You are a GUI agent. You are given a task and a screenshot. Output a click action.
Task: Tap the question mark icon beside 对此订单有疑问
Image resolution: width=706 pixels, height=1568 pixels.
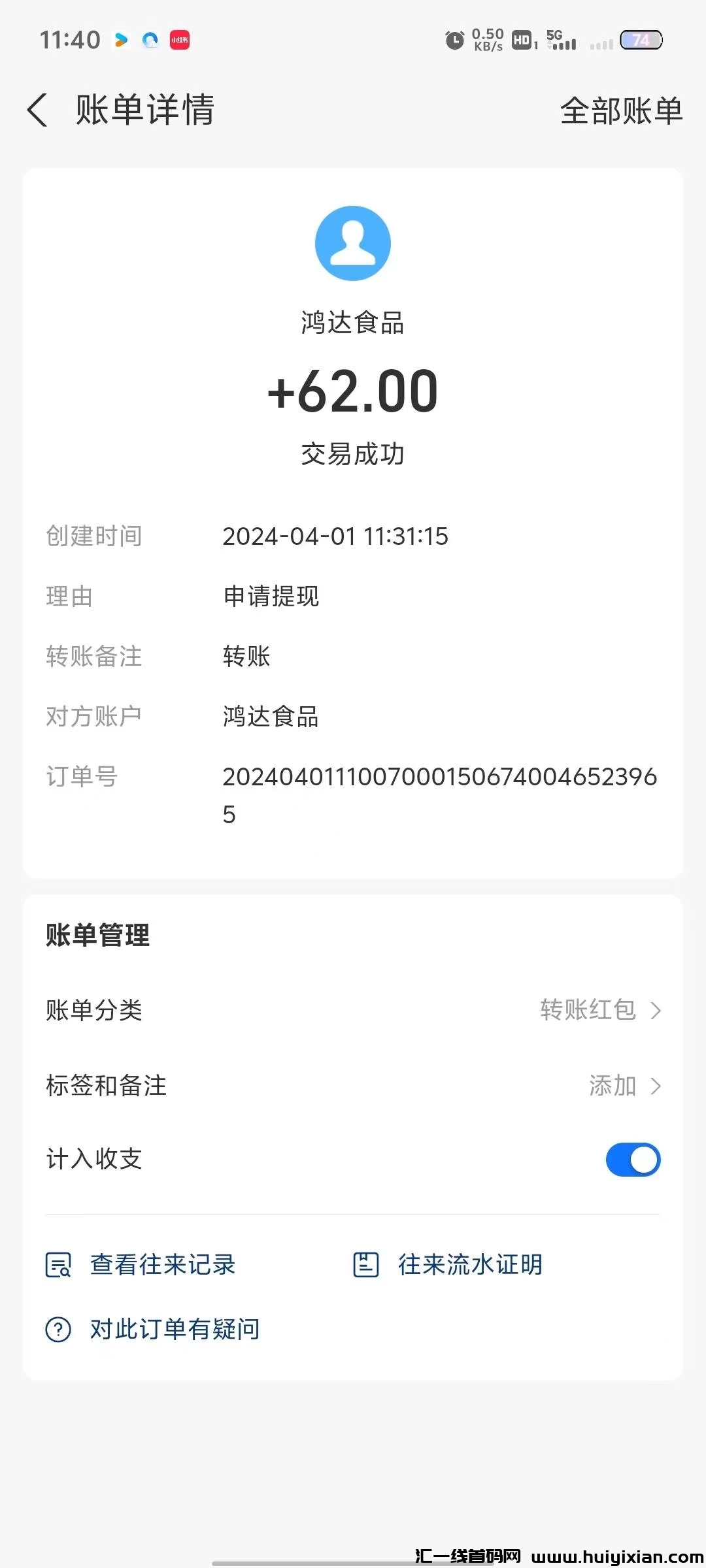coord(58,1329)
